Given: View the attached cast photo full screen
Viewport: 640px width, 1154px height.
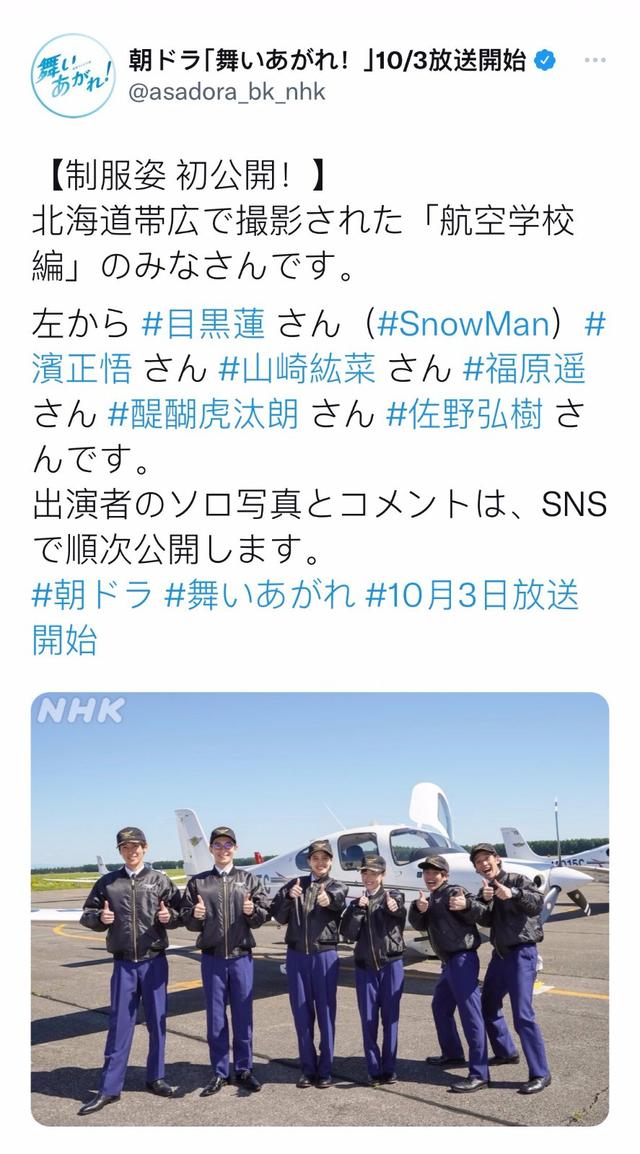Looking at the screenshot, I should (x=320, y=909).
